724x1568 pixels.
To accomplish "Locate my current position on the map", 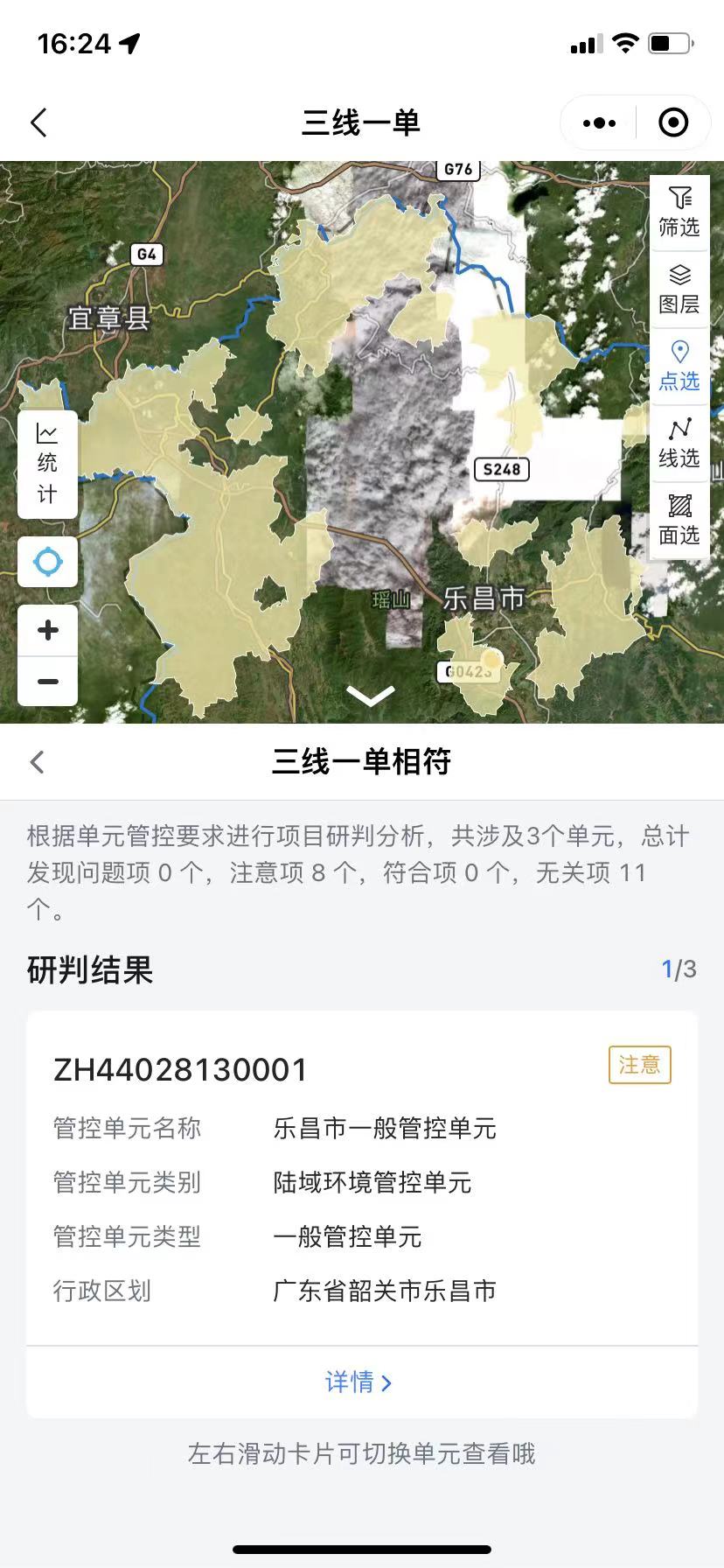I will tap(47, 562).
